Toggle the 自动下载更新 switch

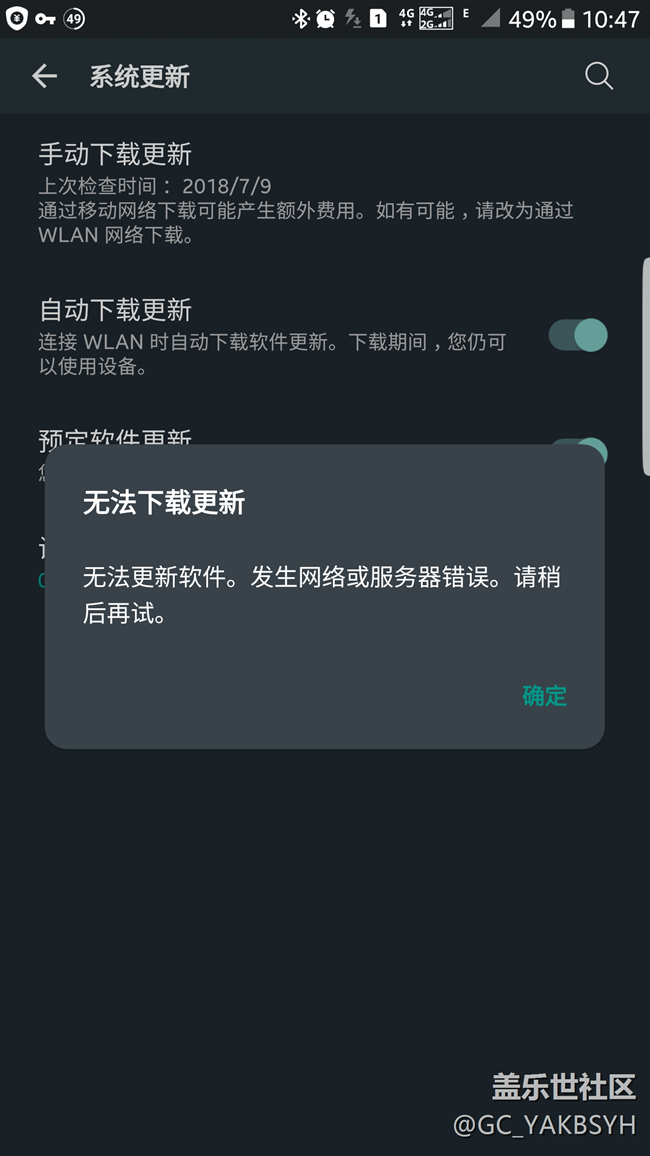(x=578, y=335)
